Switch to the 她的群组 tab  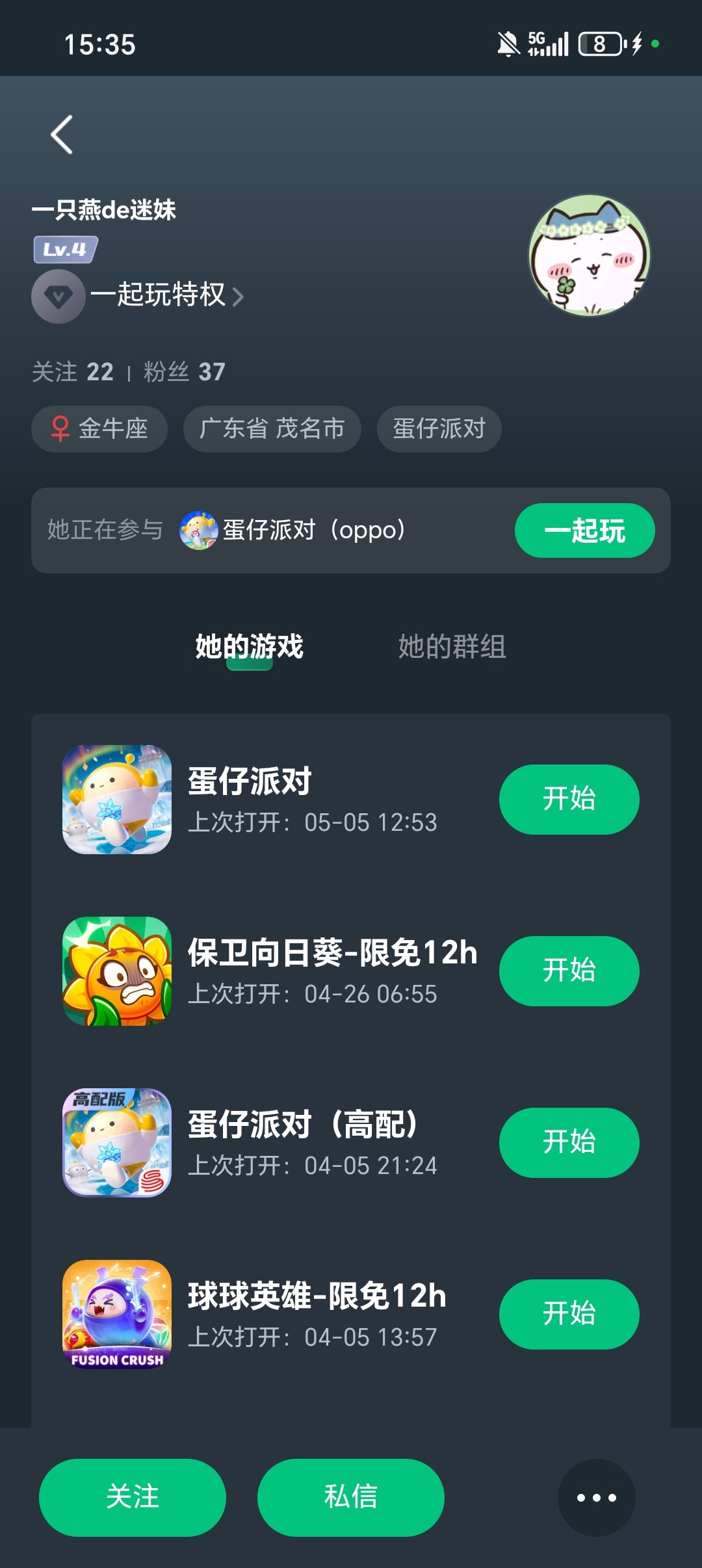[452, 647]
